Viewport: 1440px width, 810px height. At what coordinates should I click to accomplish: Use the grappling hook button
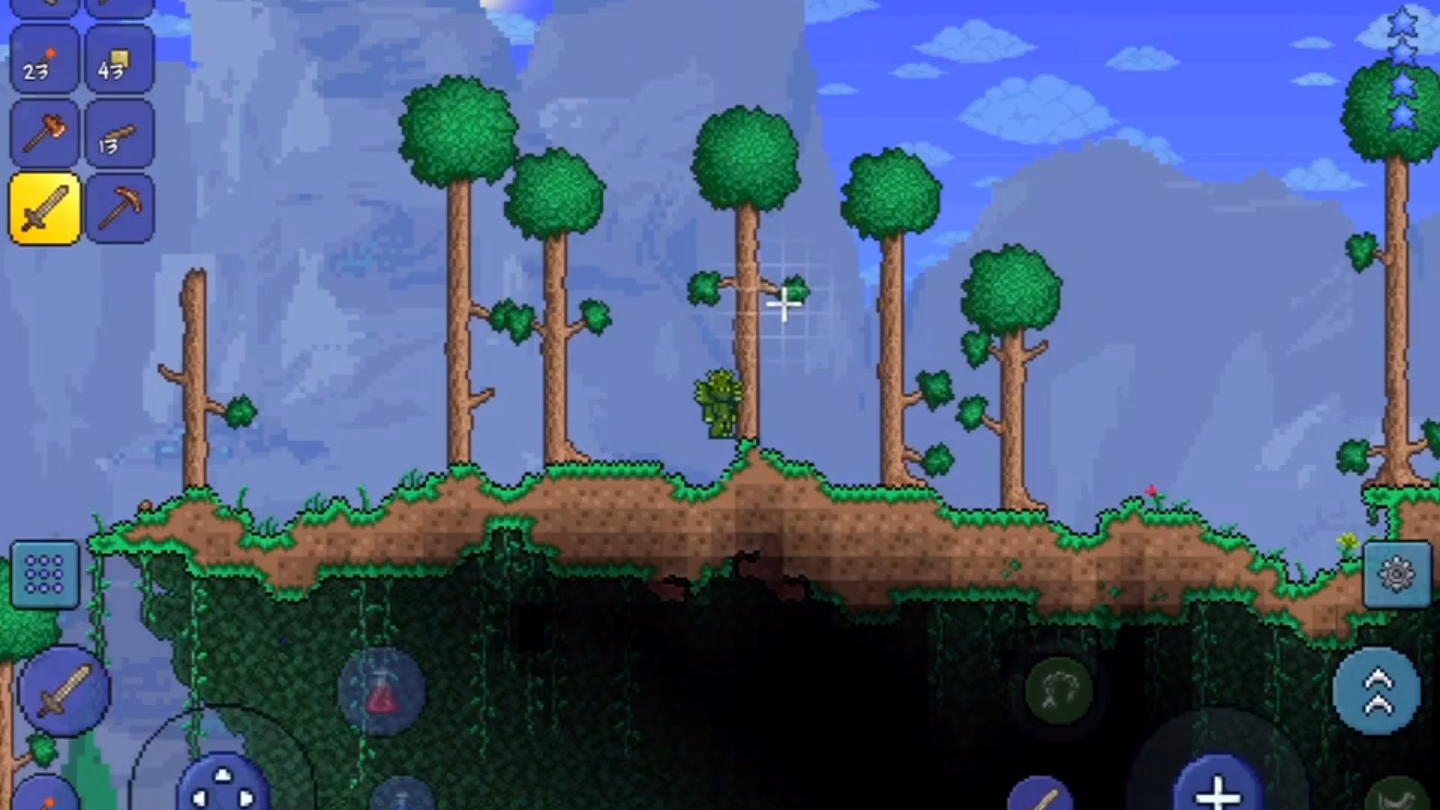(x=1058, y=691)
